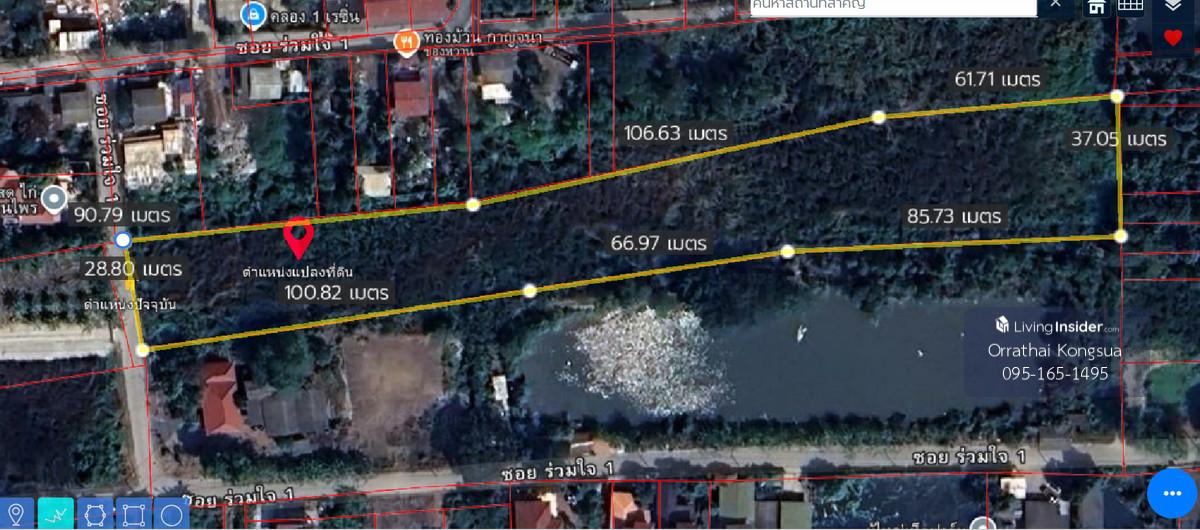
Task: Tap the current location blue dot
Action: tap(122, 240)
